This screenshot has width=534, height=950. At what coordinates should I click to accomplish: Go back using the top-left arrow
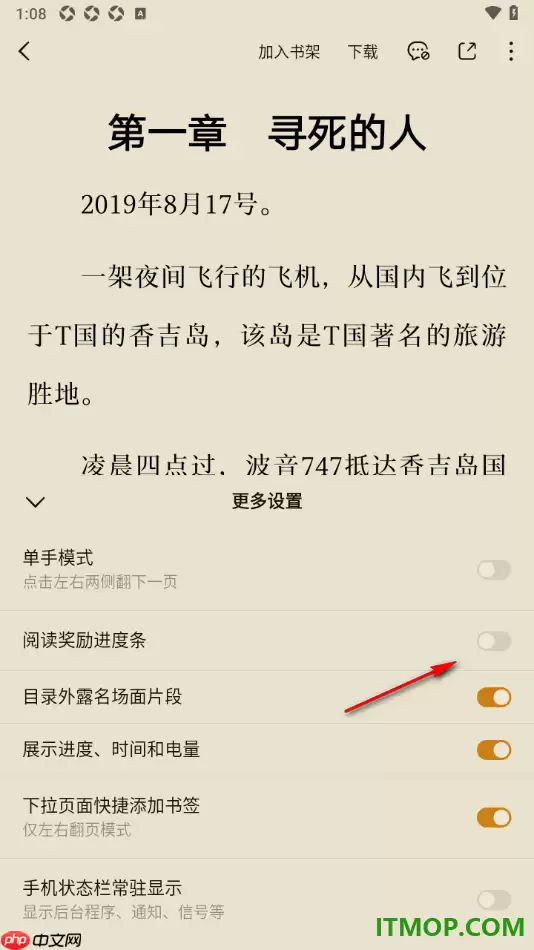[24, 51]
